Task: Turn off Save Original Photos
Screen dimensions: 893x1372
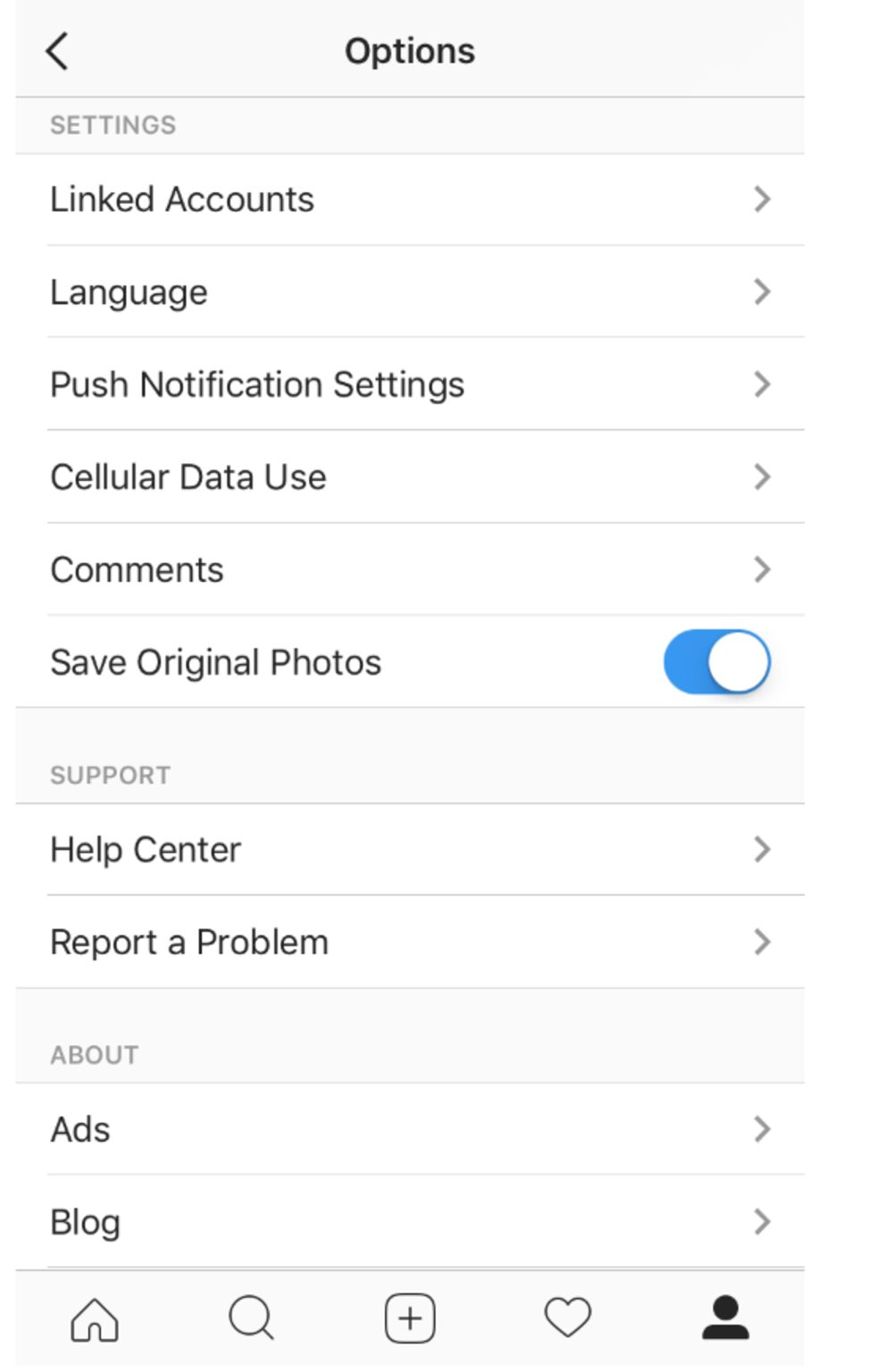Action: tap(716, 662)
